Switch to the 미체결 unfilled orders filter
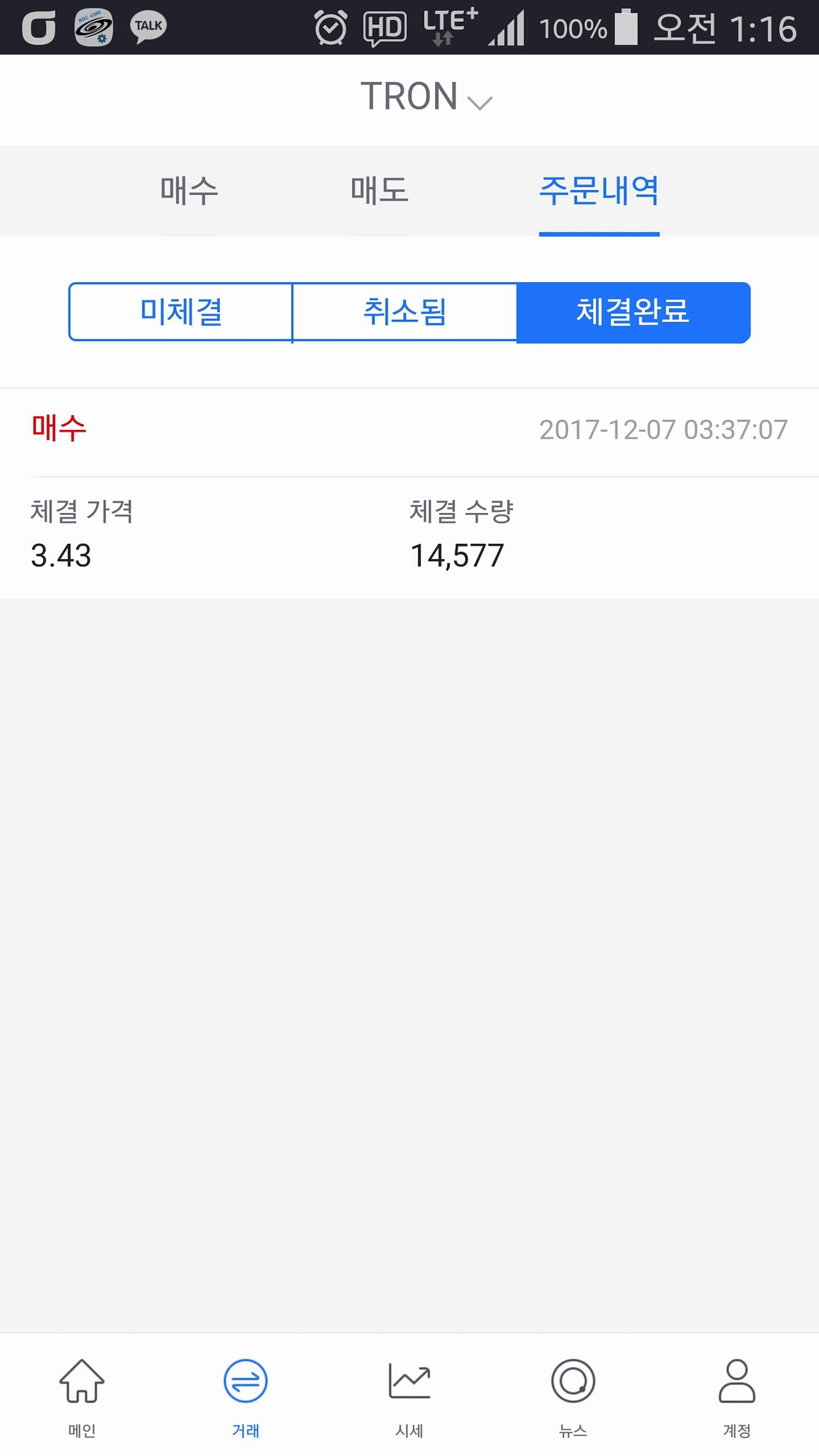The width and height of the screenshot is (819, 1456). click(180, 312)
